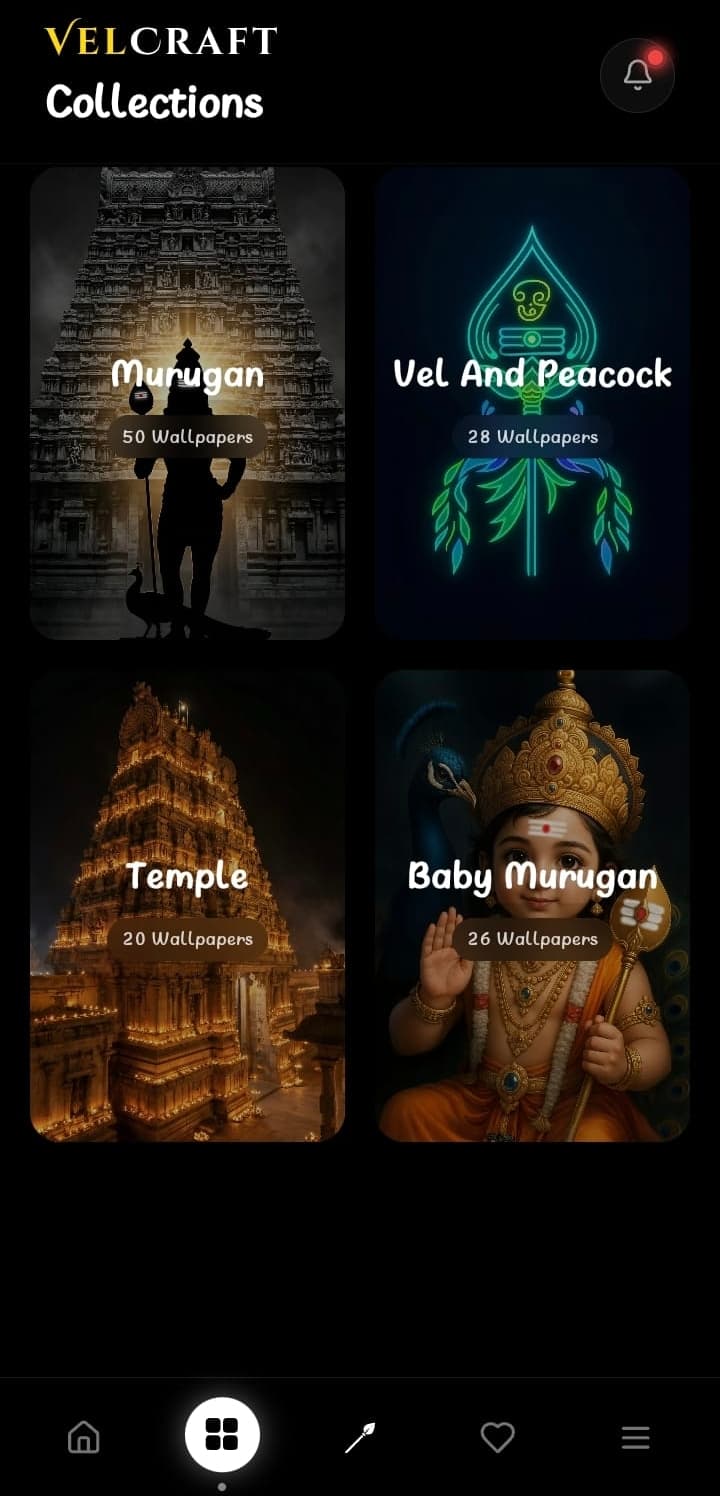The height and width of the screenshot is (1496, 720).
Task: Go to the Home tab
Action: 83,1438
